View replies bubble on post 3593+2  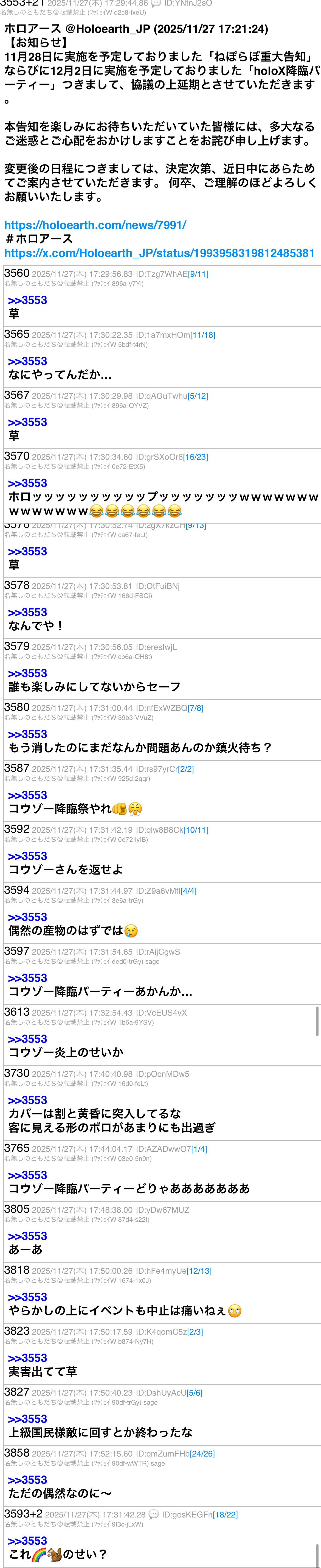[x=154, y=1514]
